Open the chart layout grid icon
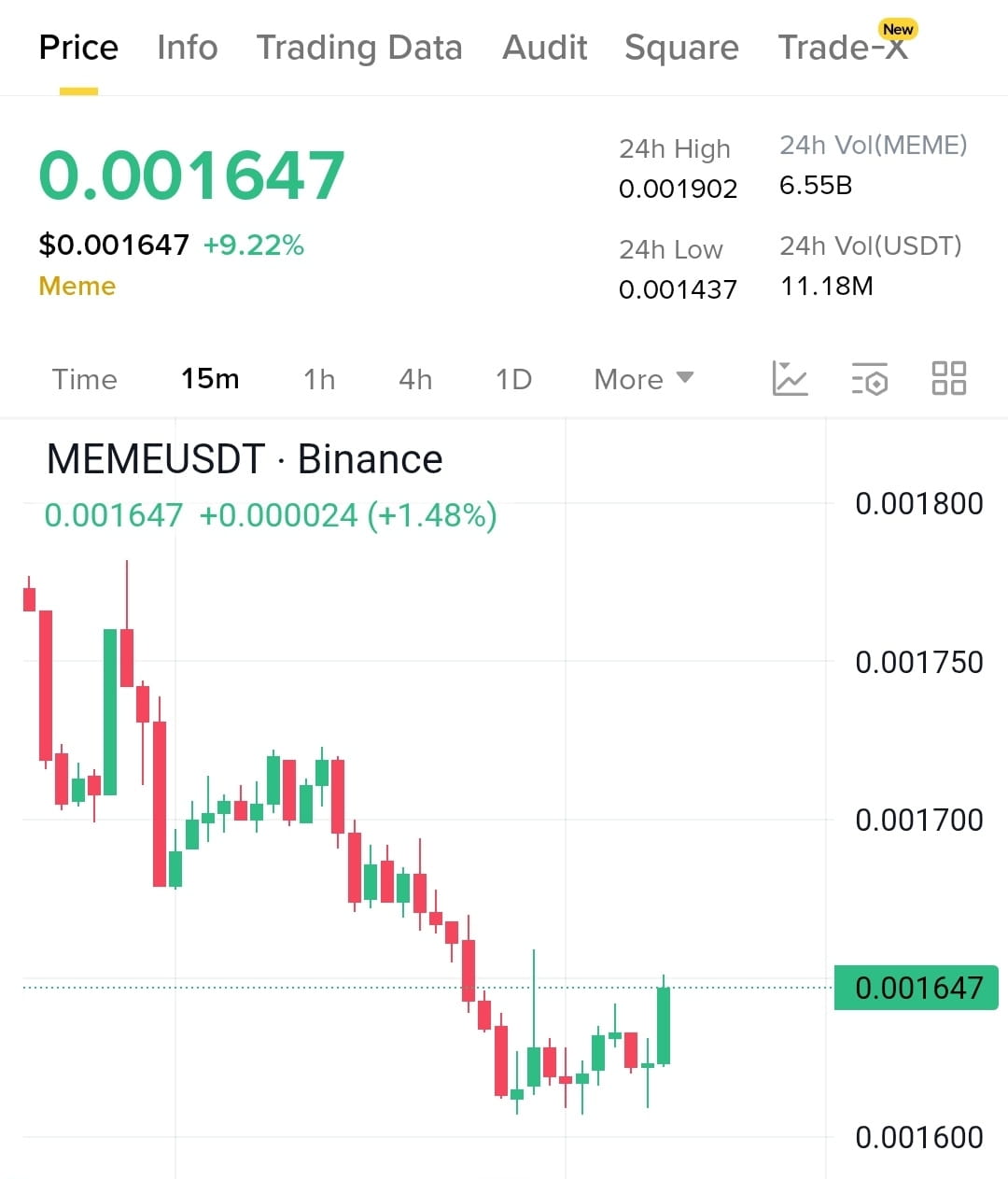Screen dimensions: 1008x1179 point(949,378)
